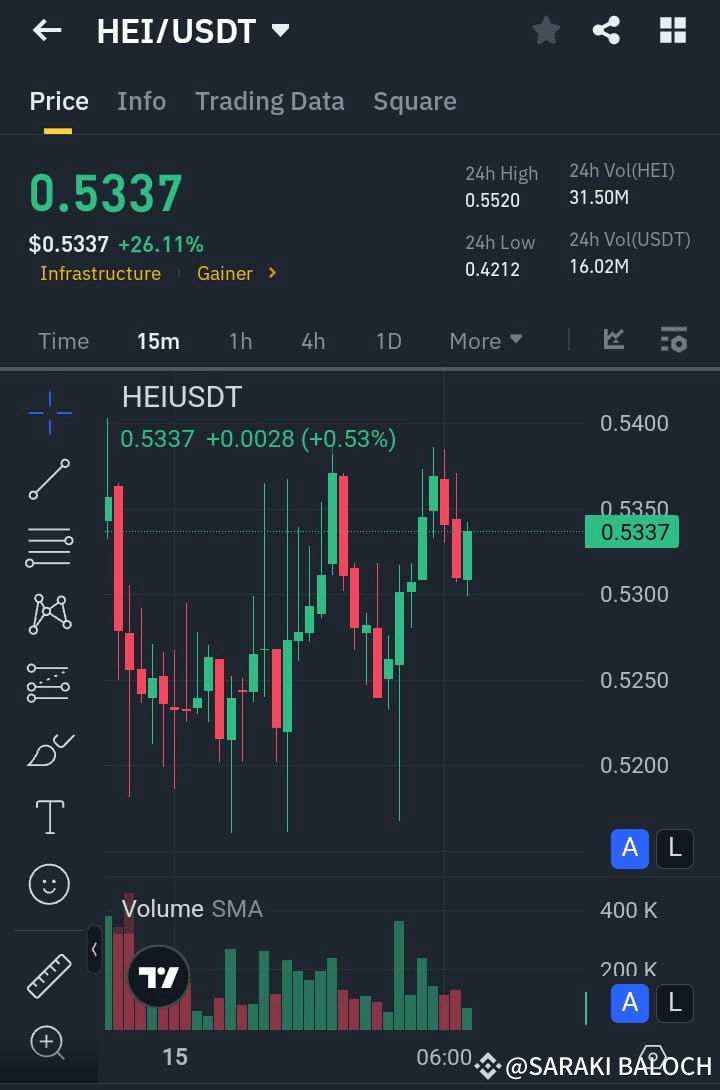Select the crosshair tool
The image size is (720, 1090).
[x=49, y=411]
